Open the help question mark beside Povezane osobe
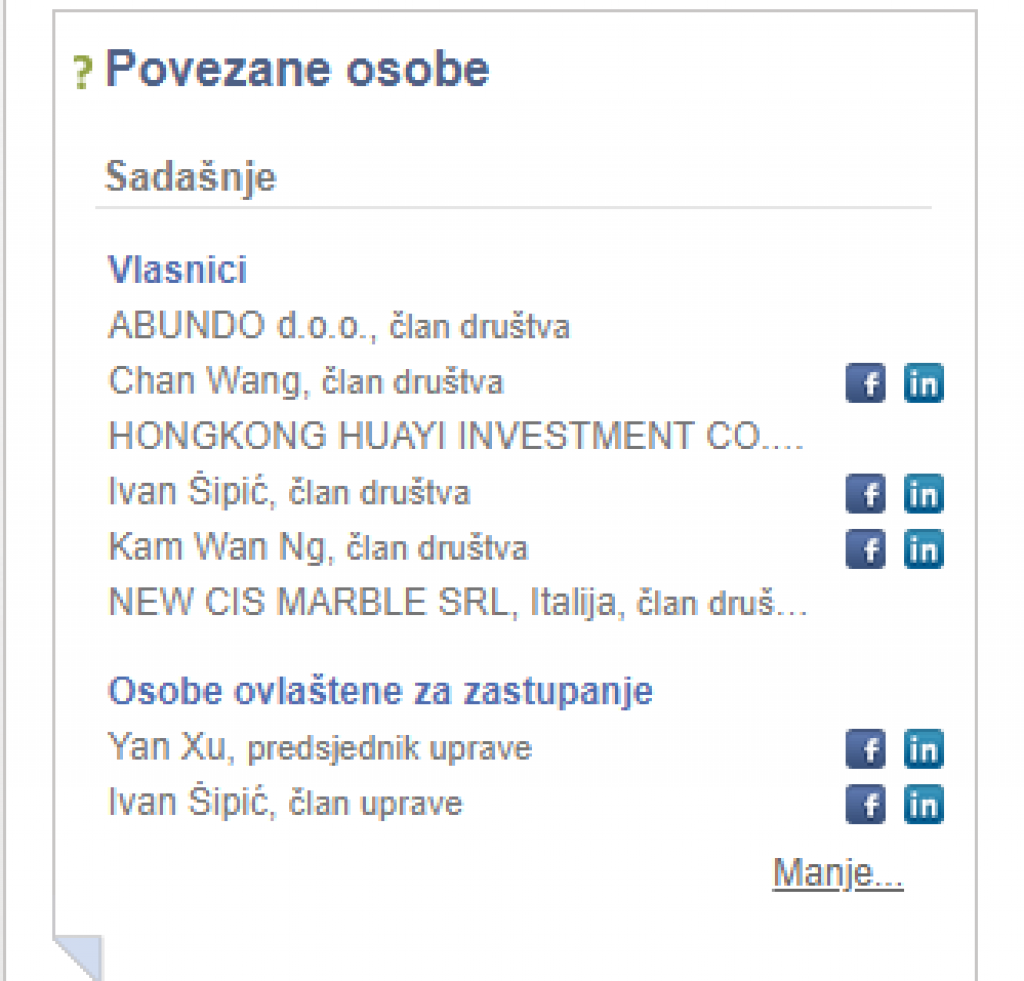The image size is (1024, 981). click(83, 73)
